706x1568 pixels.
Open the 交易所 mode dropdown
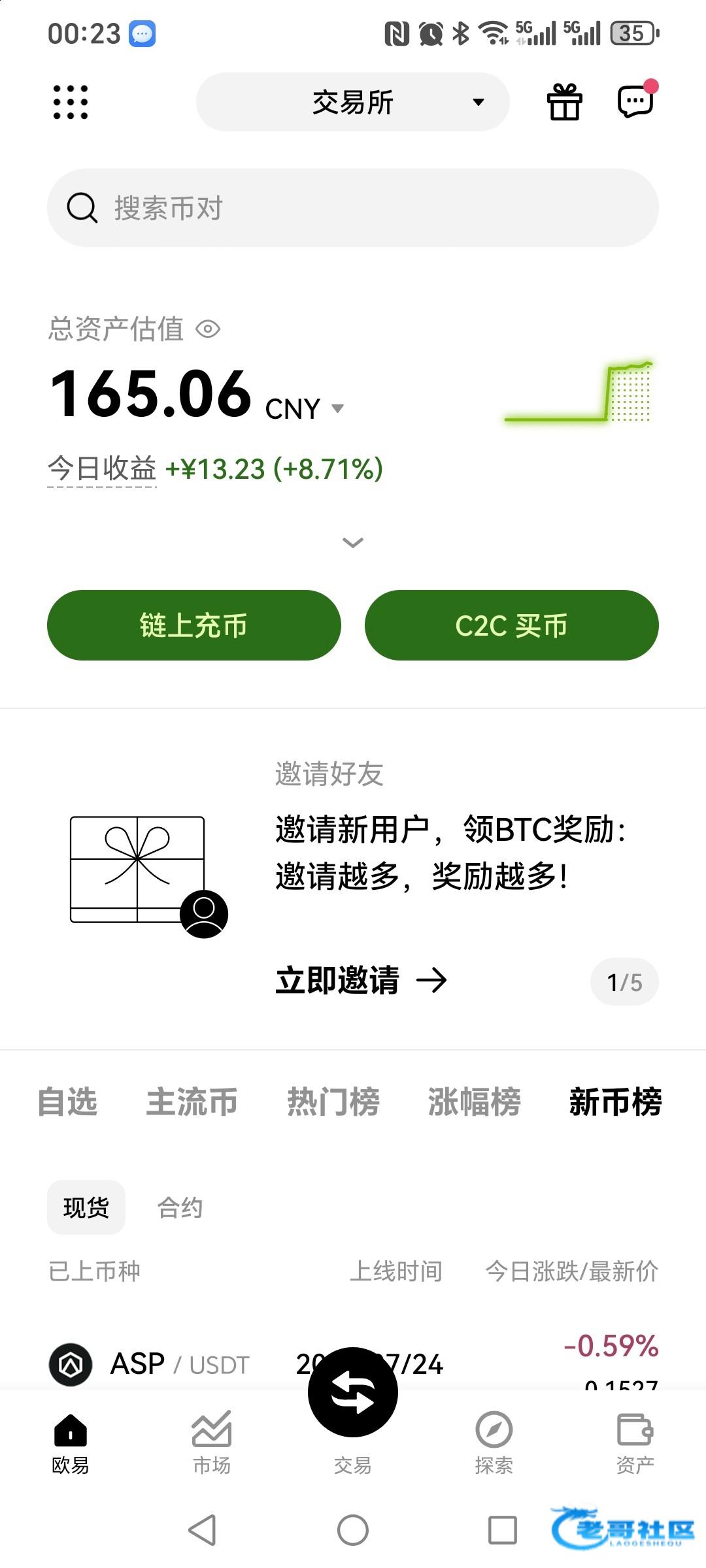pos(353,103)
